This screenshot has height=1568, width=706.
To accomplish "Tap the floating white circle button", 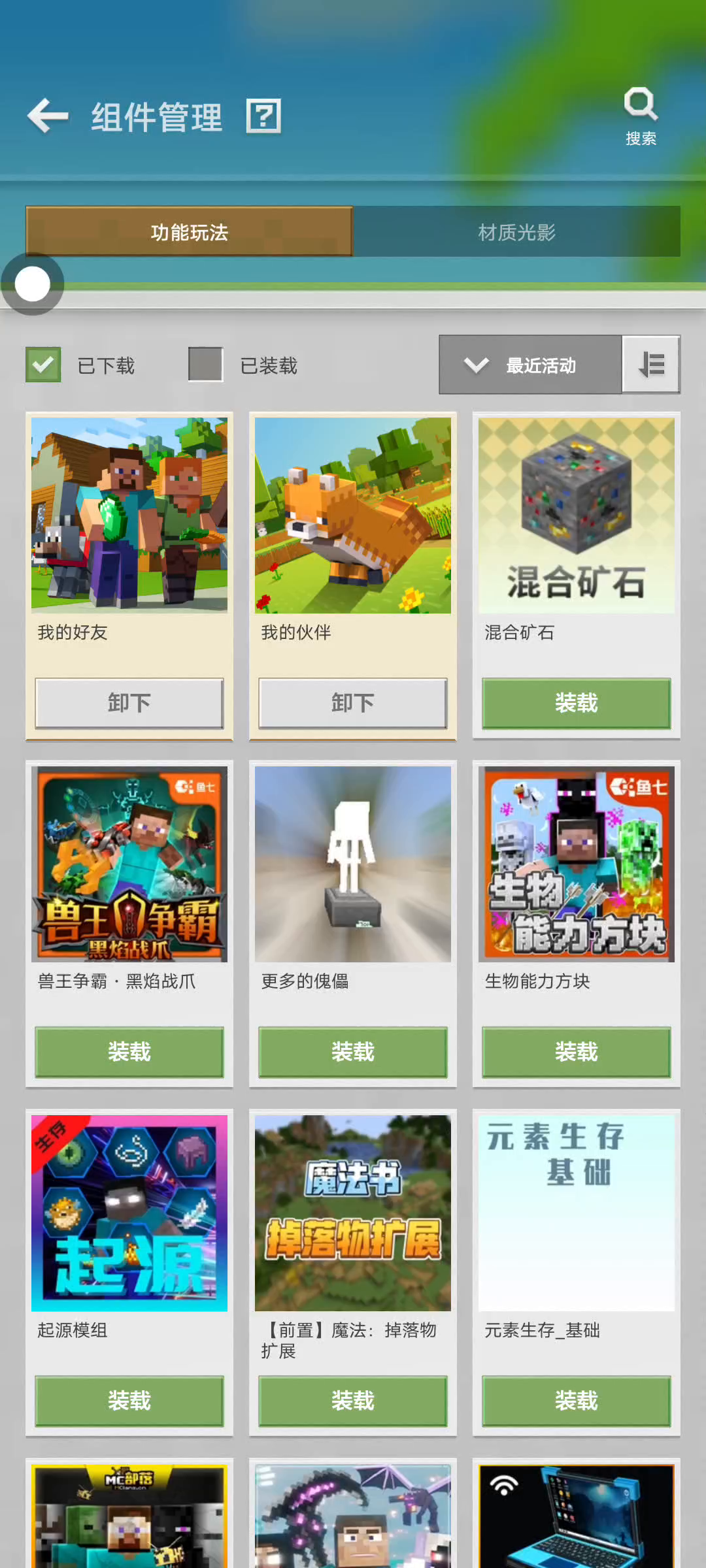I will [32, 284].
